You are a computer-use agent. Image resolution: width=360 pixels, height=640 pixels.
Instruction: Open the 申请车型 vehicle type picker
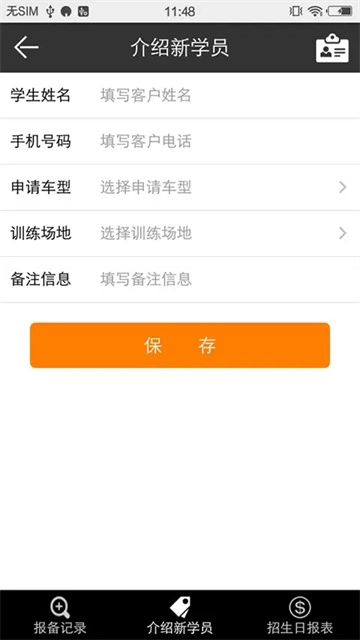point(180,188)
